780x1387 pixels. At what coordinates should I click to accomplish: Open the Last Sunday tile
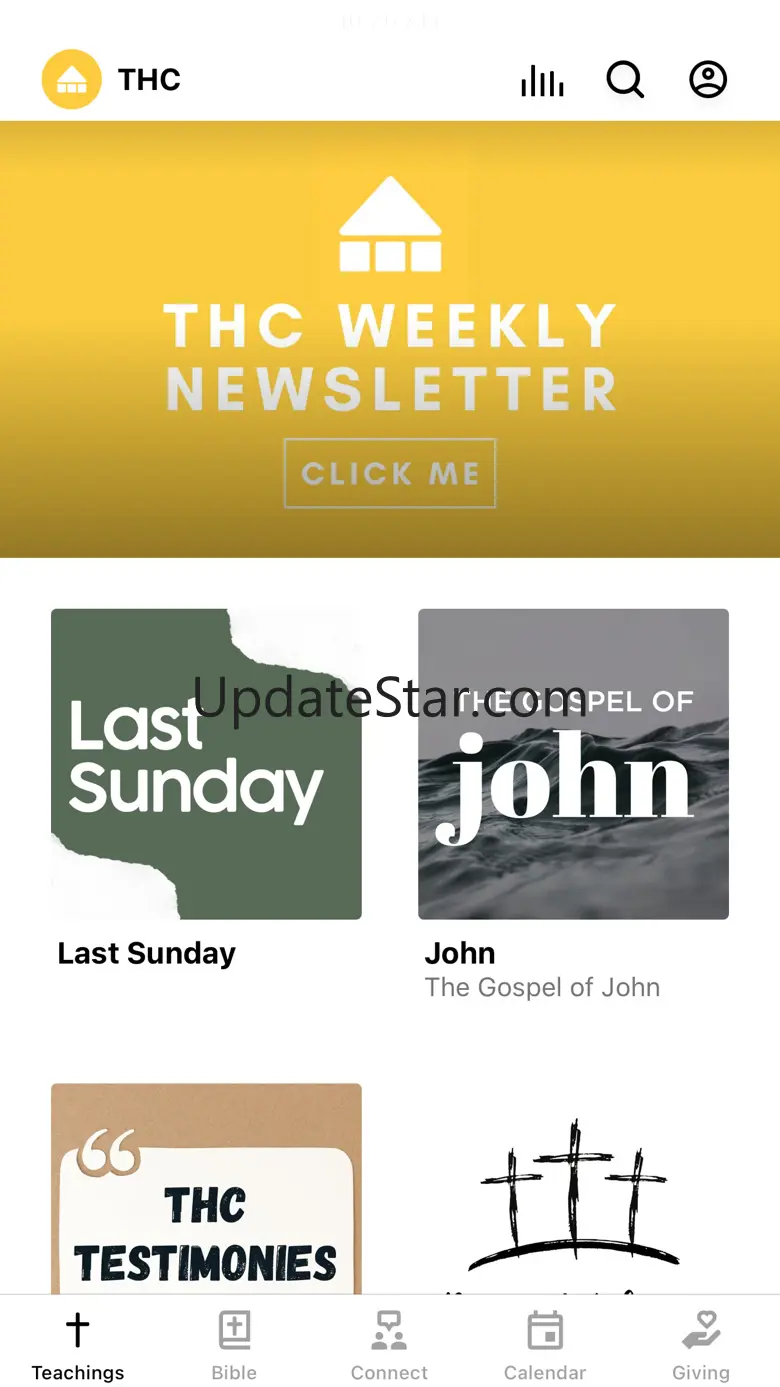pyautogui.click(x=206, y=764)
